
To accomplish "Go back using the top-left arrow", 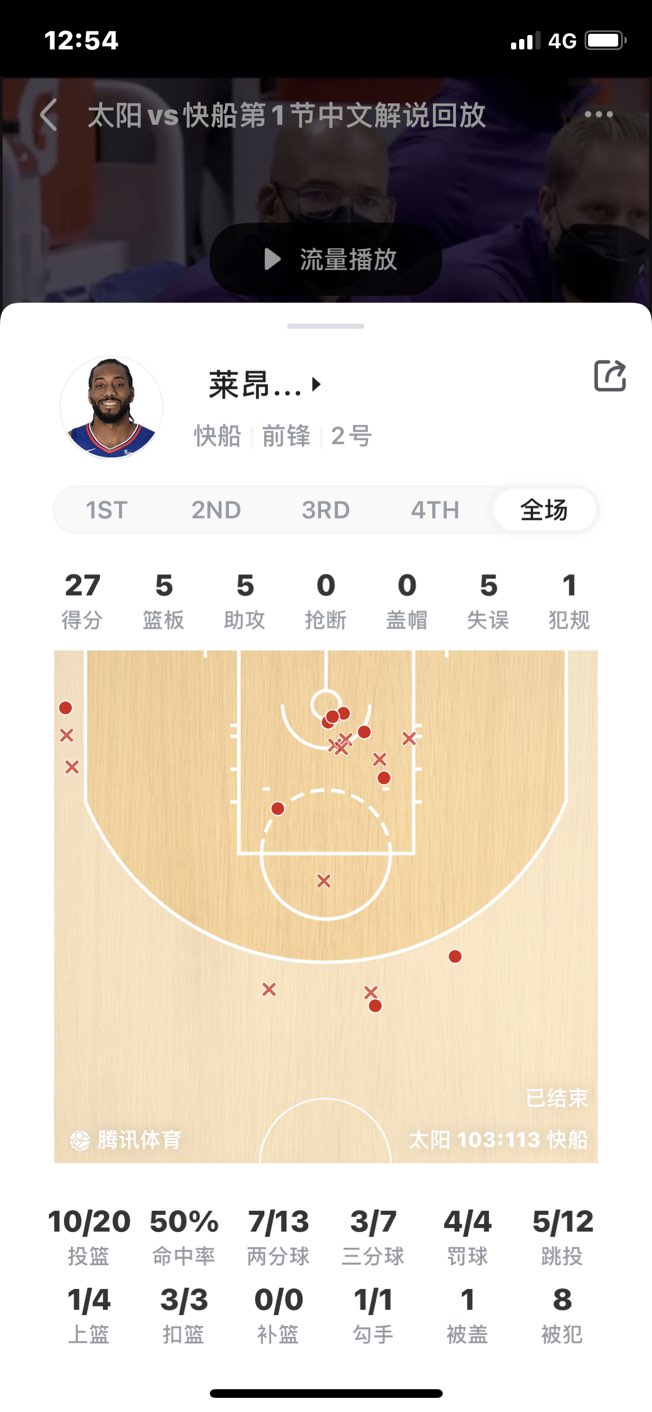I will click(48, 115).
